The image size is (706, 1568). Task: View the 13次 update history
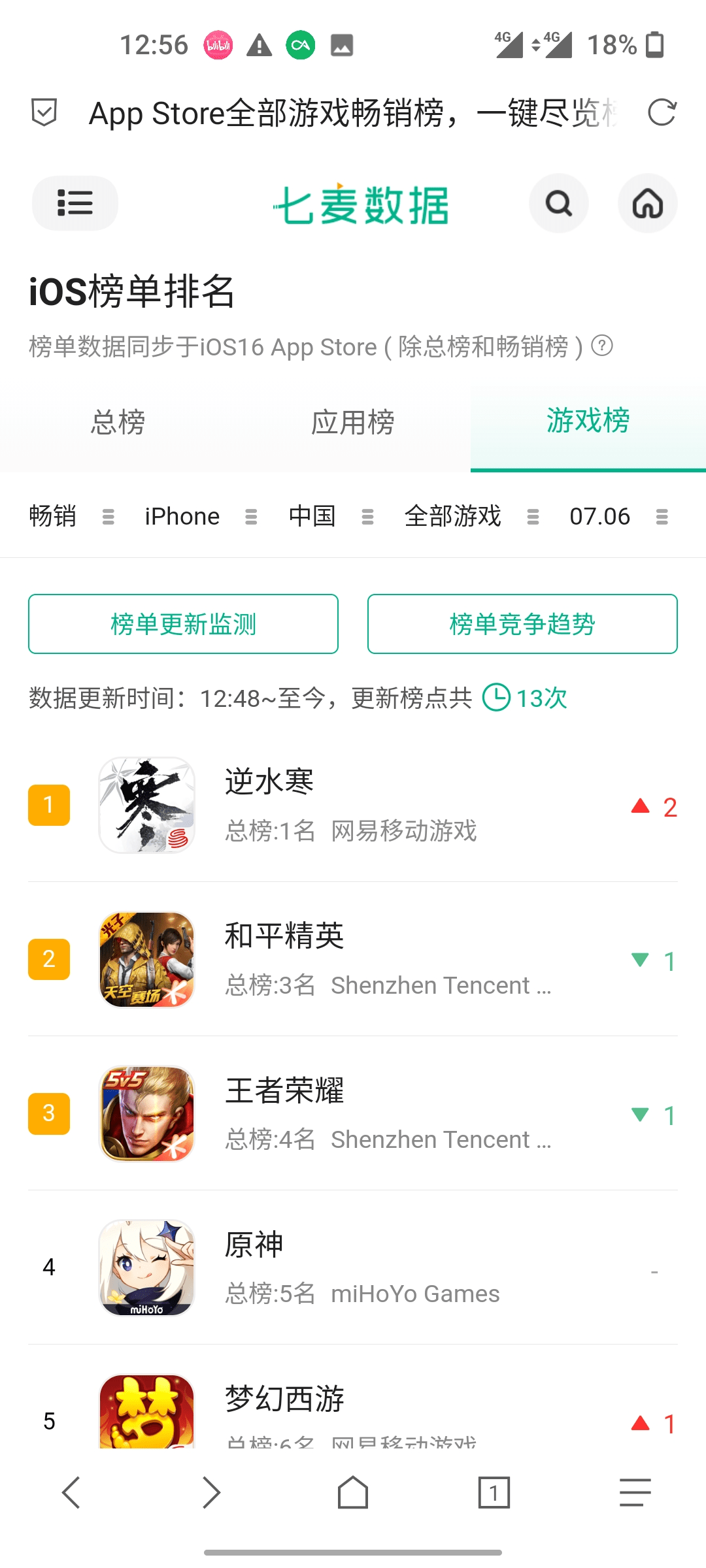coord(526,698)
